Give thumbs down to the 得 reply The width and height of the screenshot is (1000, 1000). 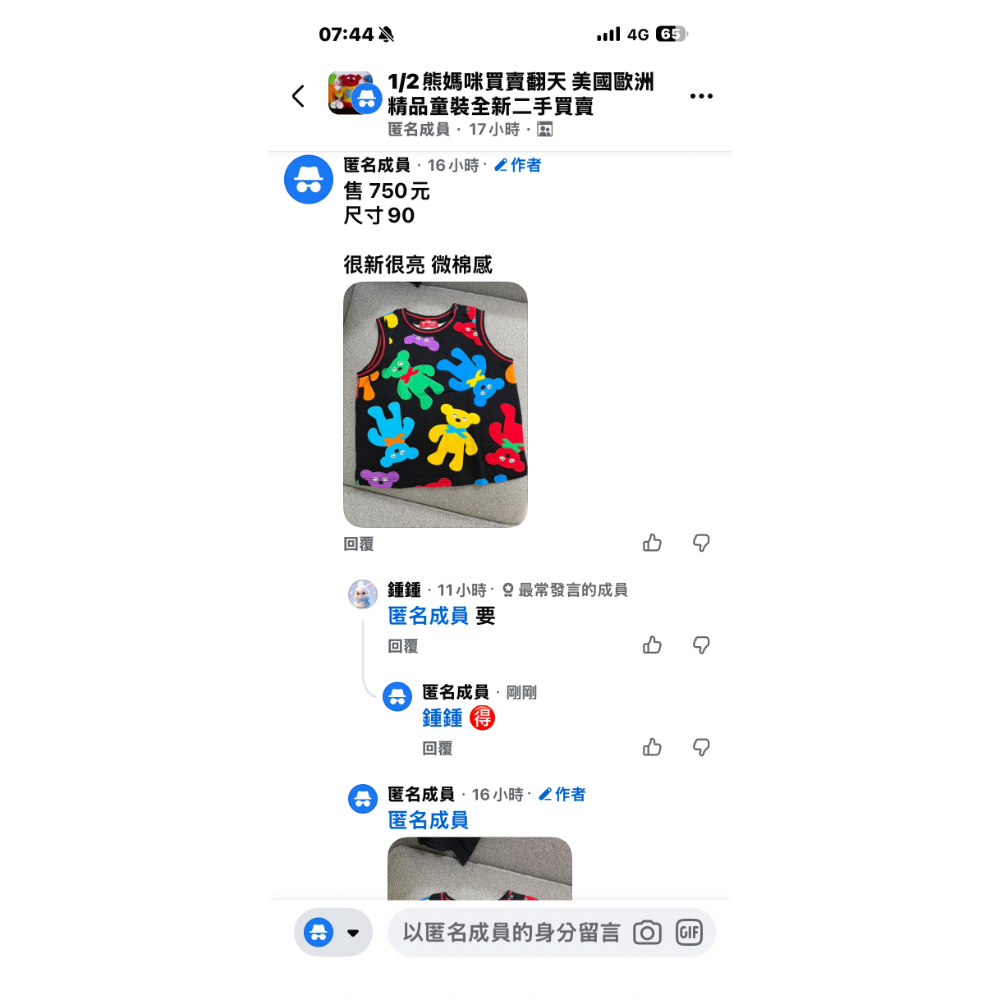point(701,747)
